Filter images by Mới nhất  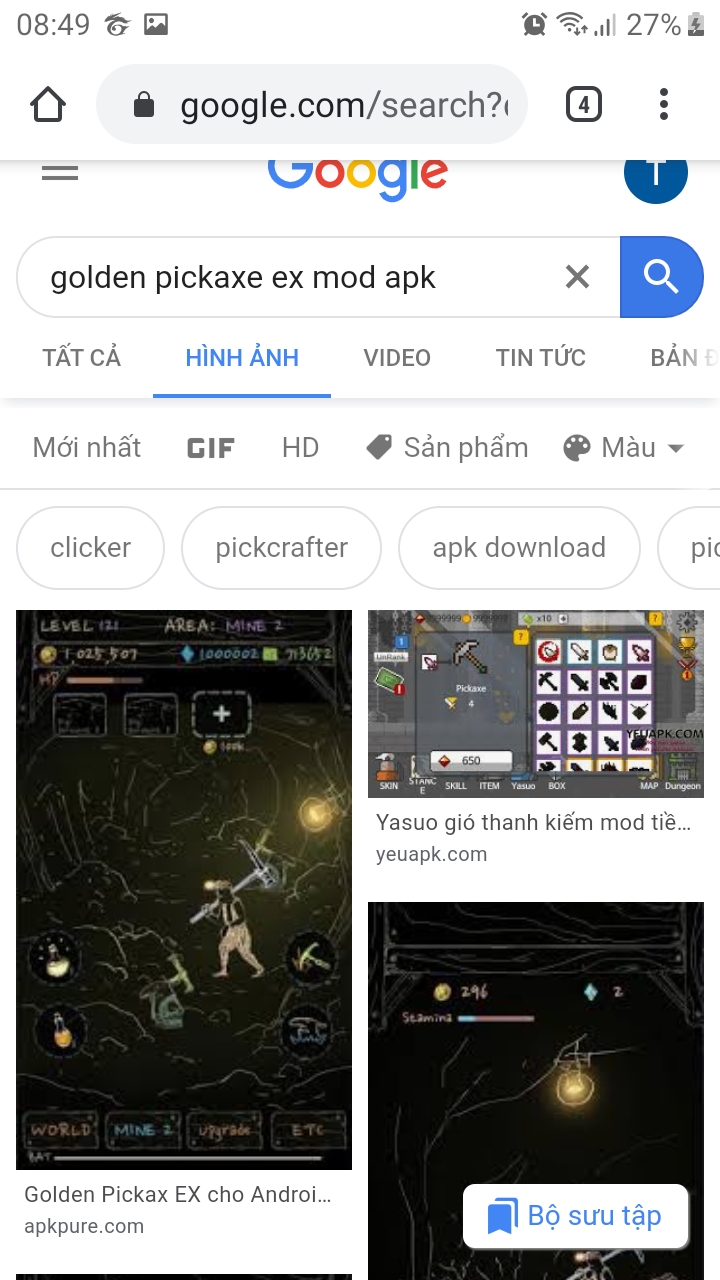pyautogui.click(x=87, y=447)
